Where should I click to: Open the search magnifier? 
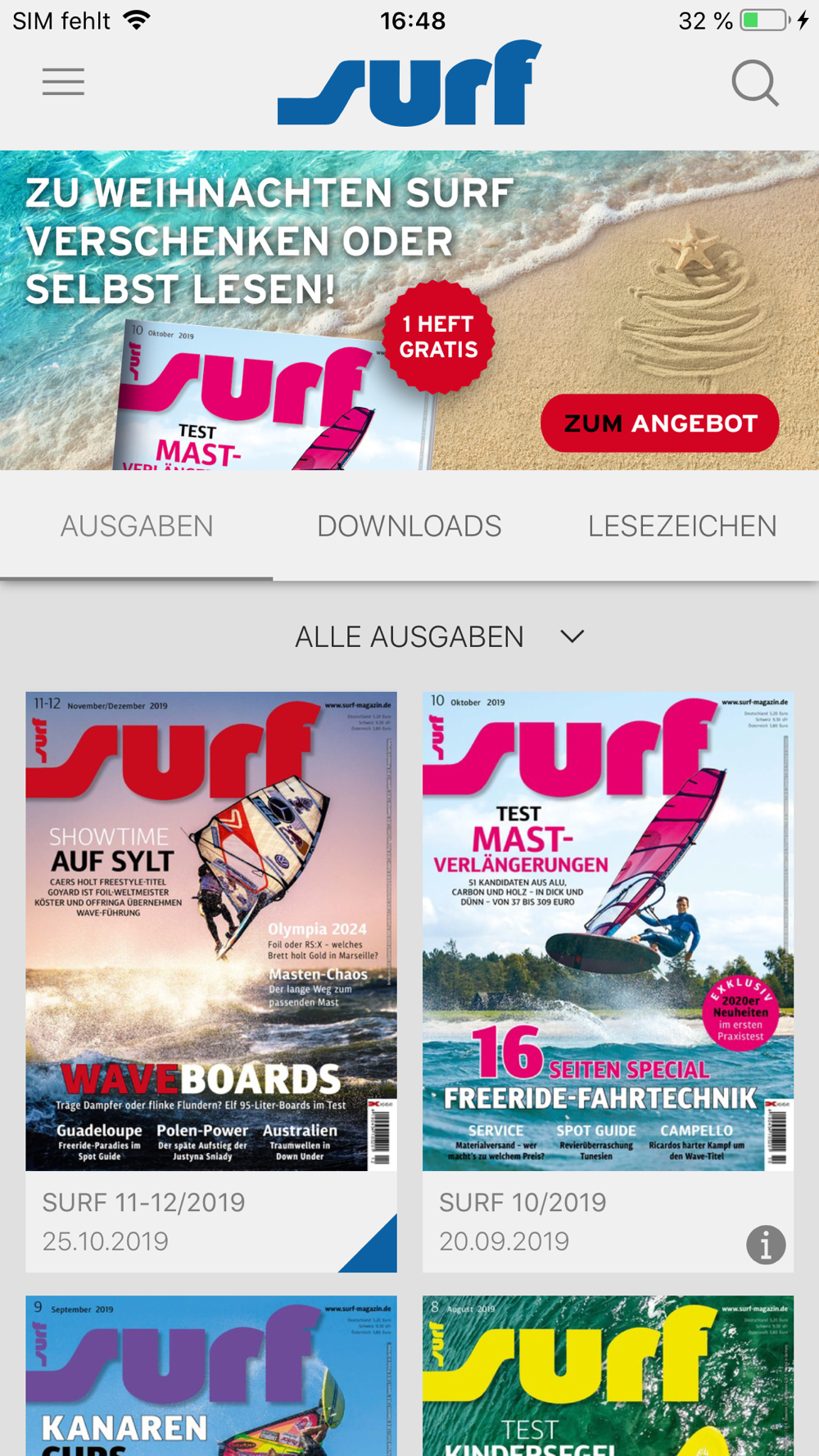click(x=754, y=83)
